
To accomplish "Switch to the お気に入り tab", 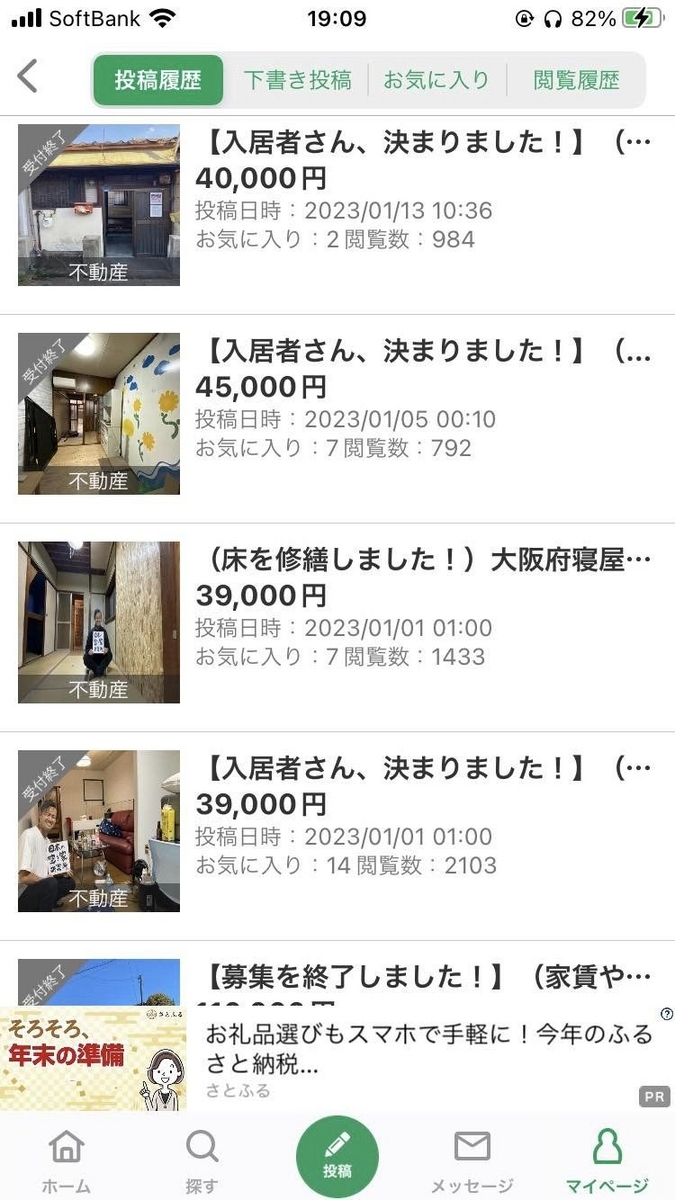I will pyautogui.click(x=436, y=80).
